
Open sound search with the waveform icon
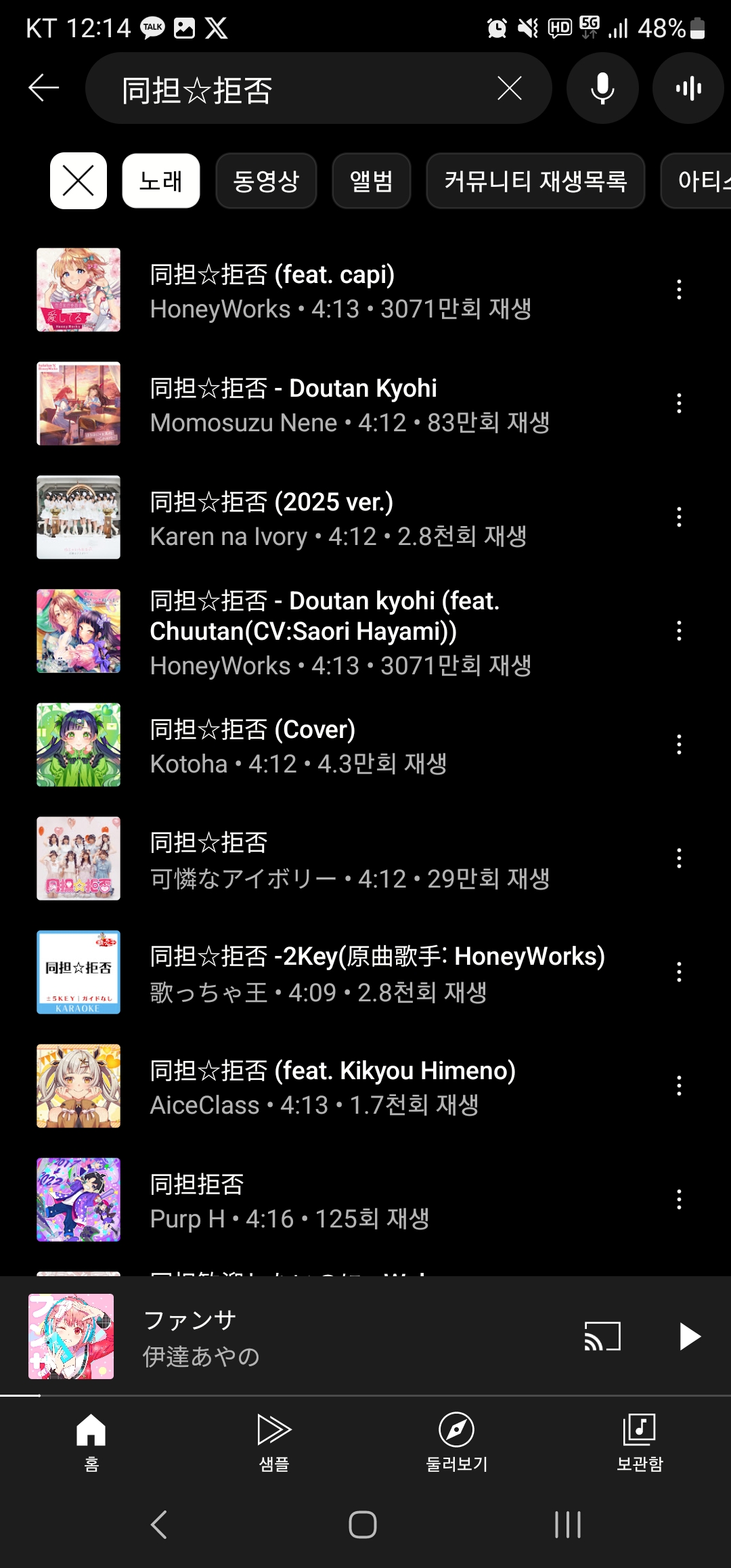(x=688, y=88)
